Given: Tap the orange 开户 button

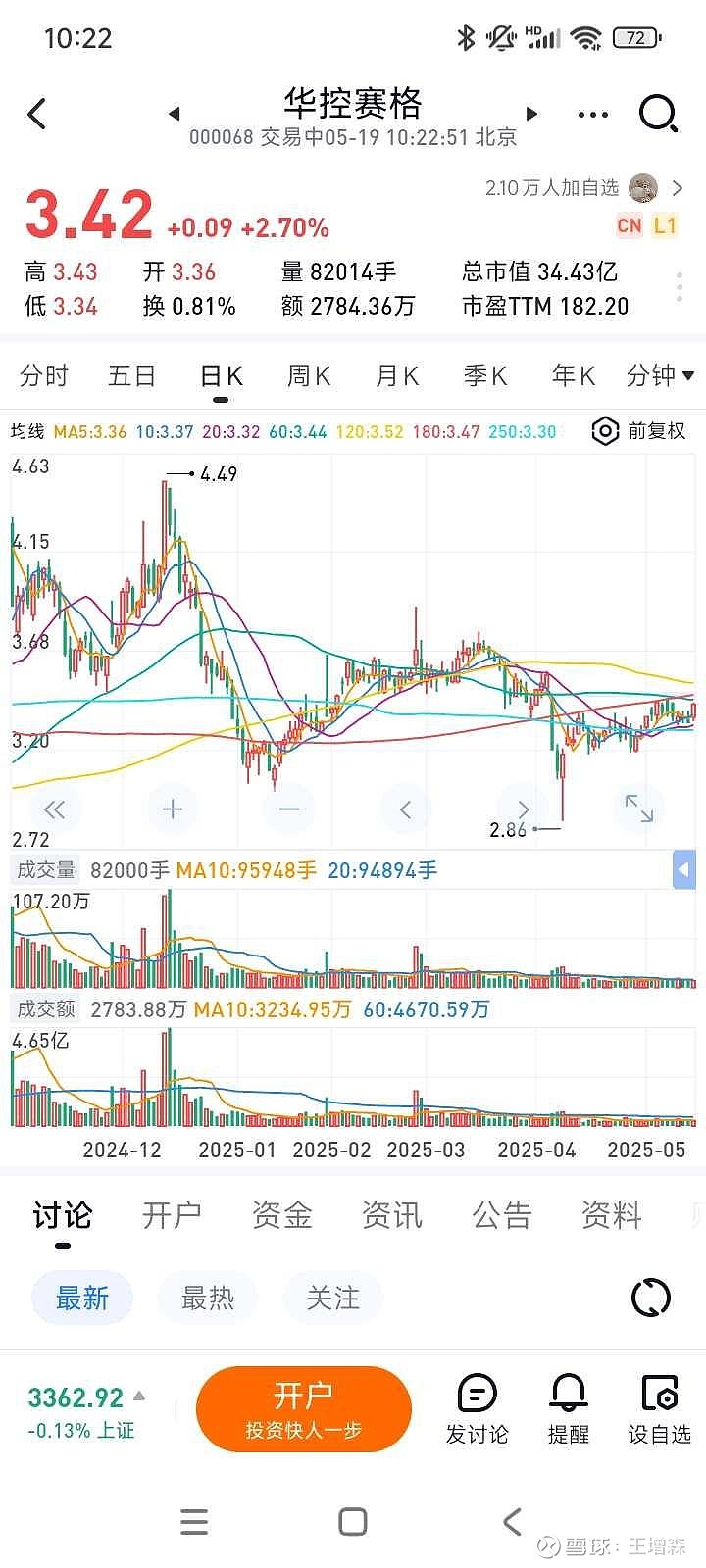Looking at the screenshot, I should (304, 1409).
